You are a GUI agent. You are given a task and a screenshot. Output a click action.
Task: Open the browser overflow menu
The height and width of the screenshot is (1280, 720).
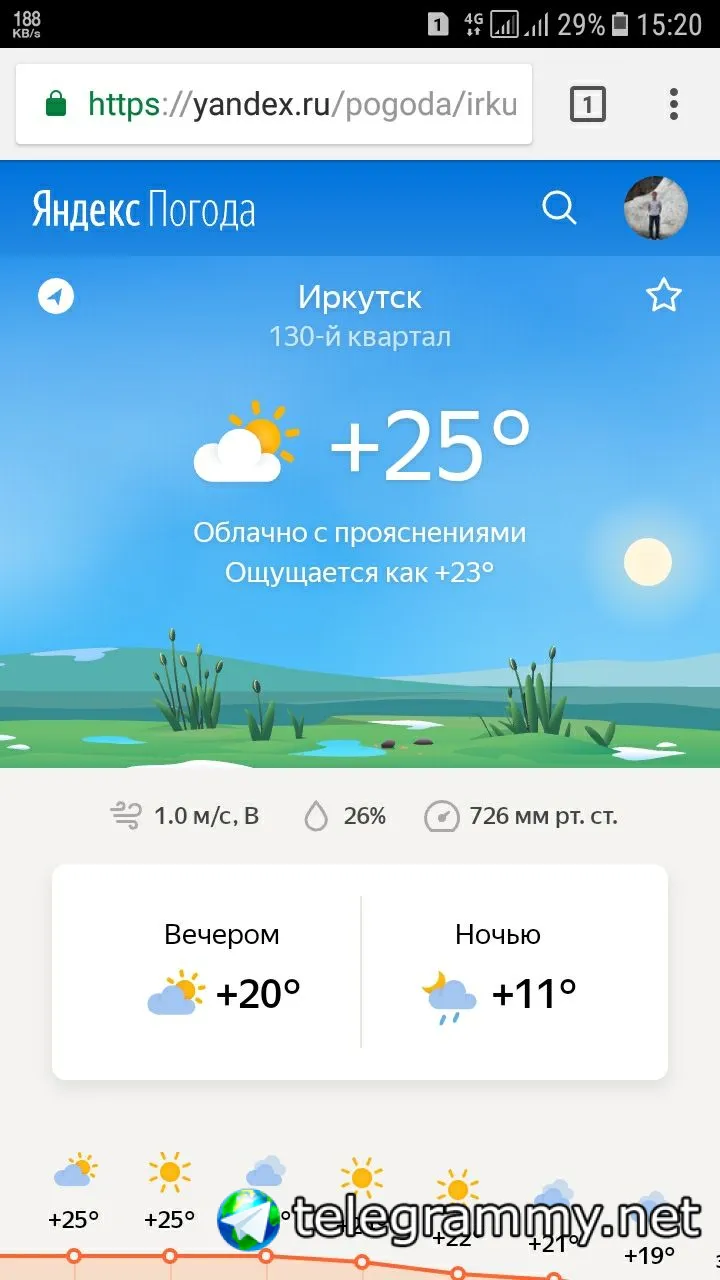[674, 104]
